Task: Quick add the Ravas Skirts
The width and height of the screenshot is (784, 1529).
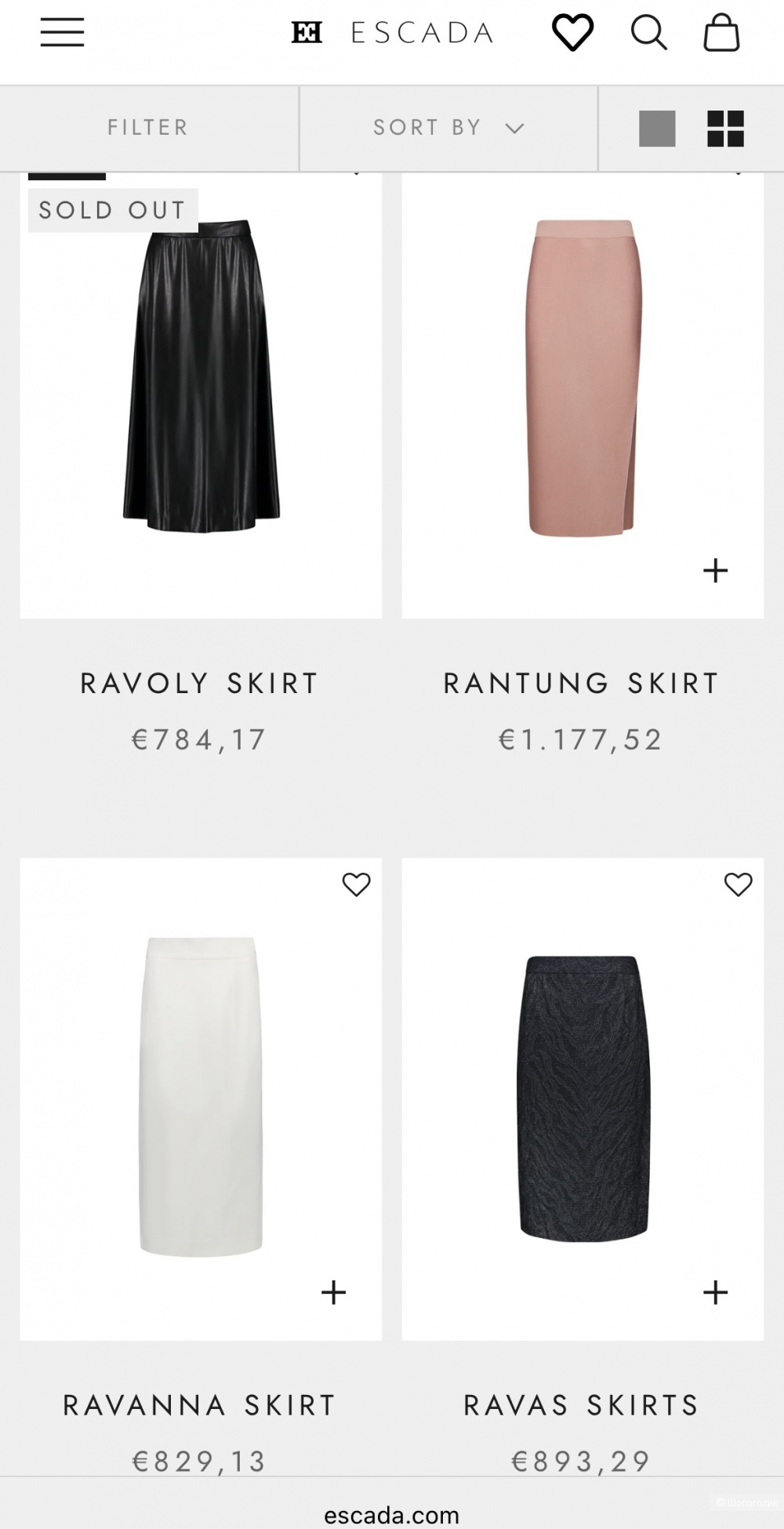Action: [x=715, y=1292]
